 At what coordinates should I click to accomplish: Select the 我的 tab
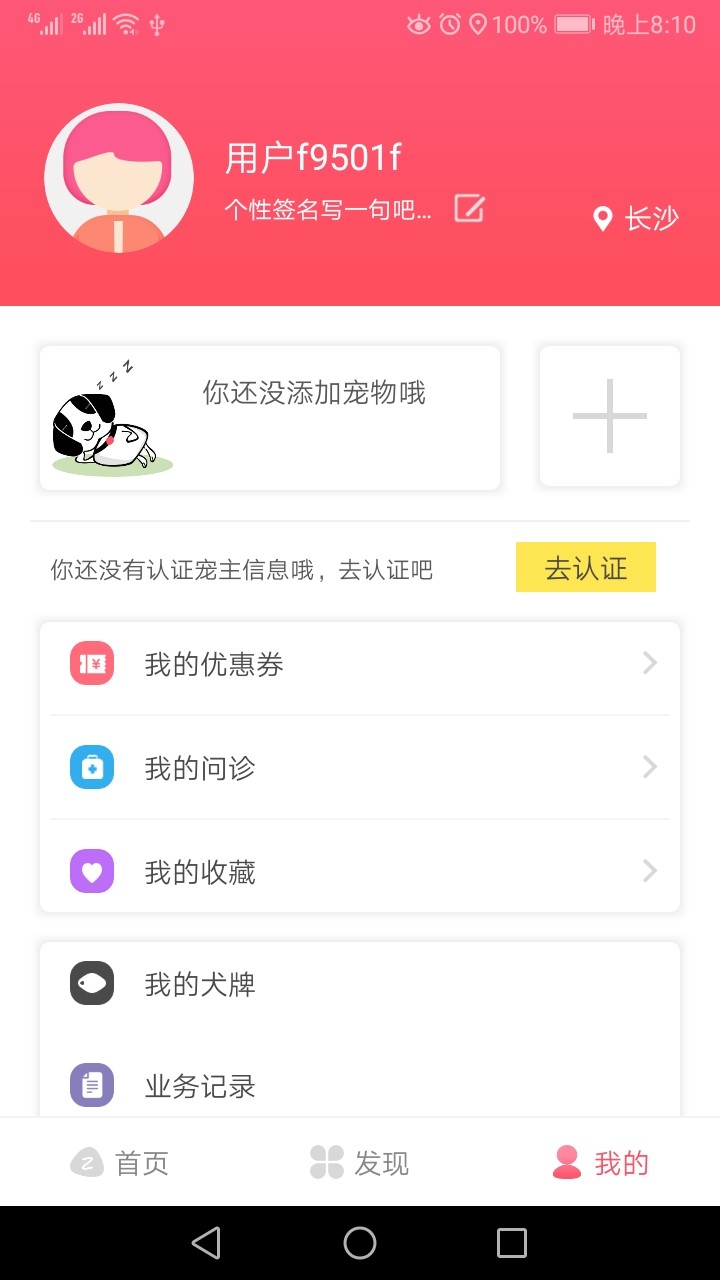click(601, 1163)
